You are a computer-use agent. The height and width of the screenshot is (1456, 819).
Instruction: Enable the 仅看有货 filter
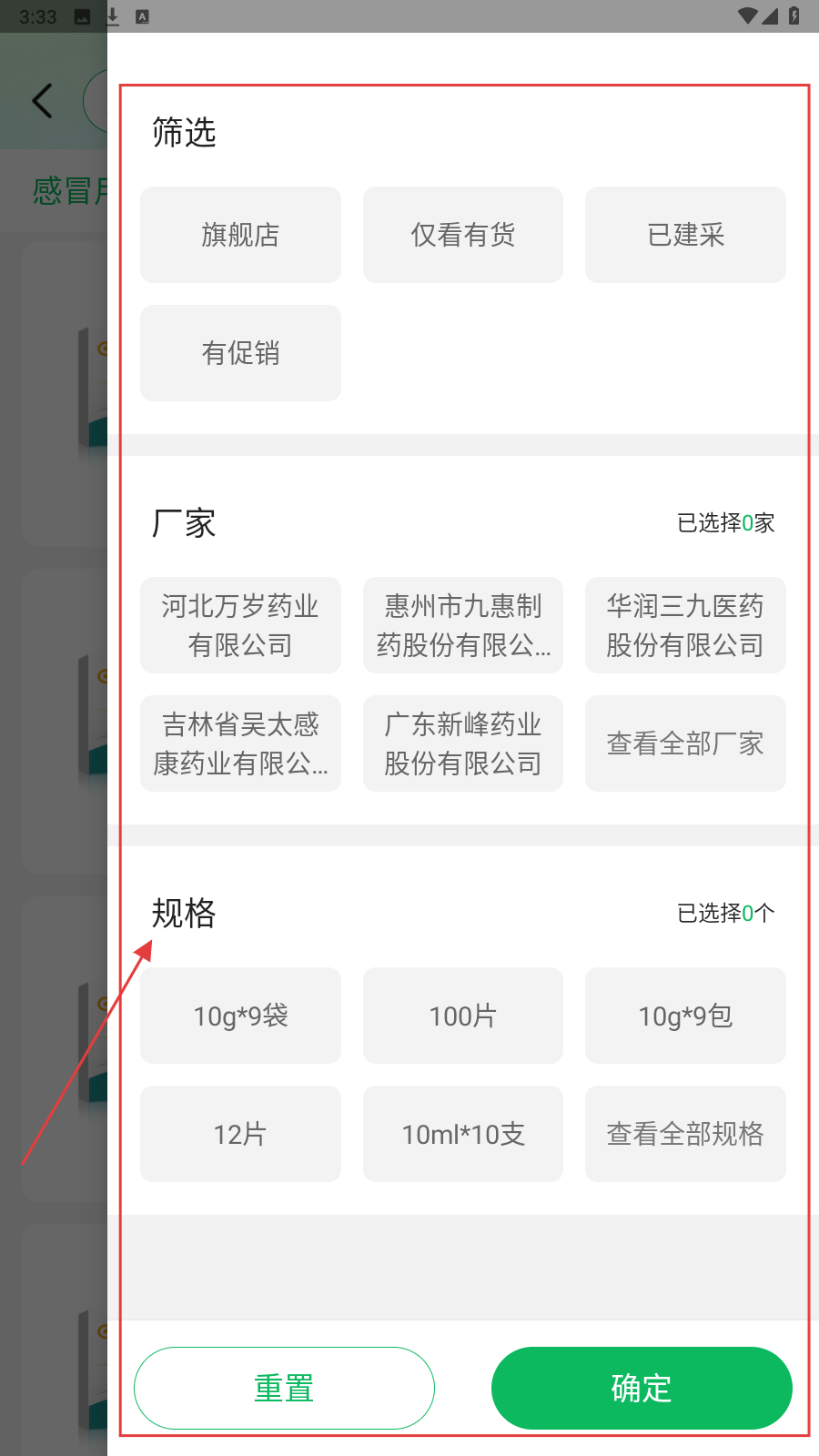pos(462,235)
